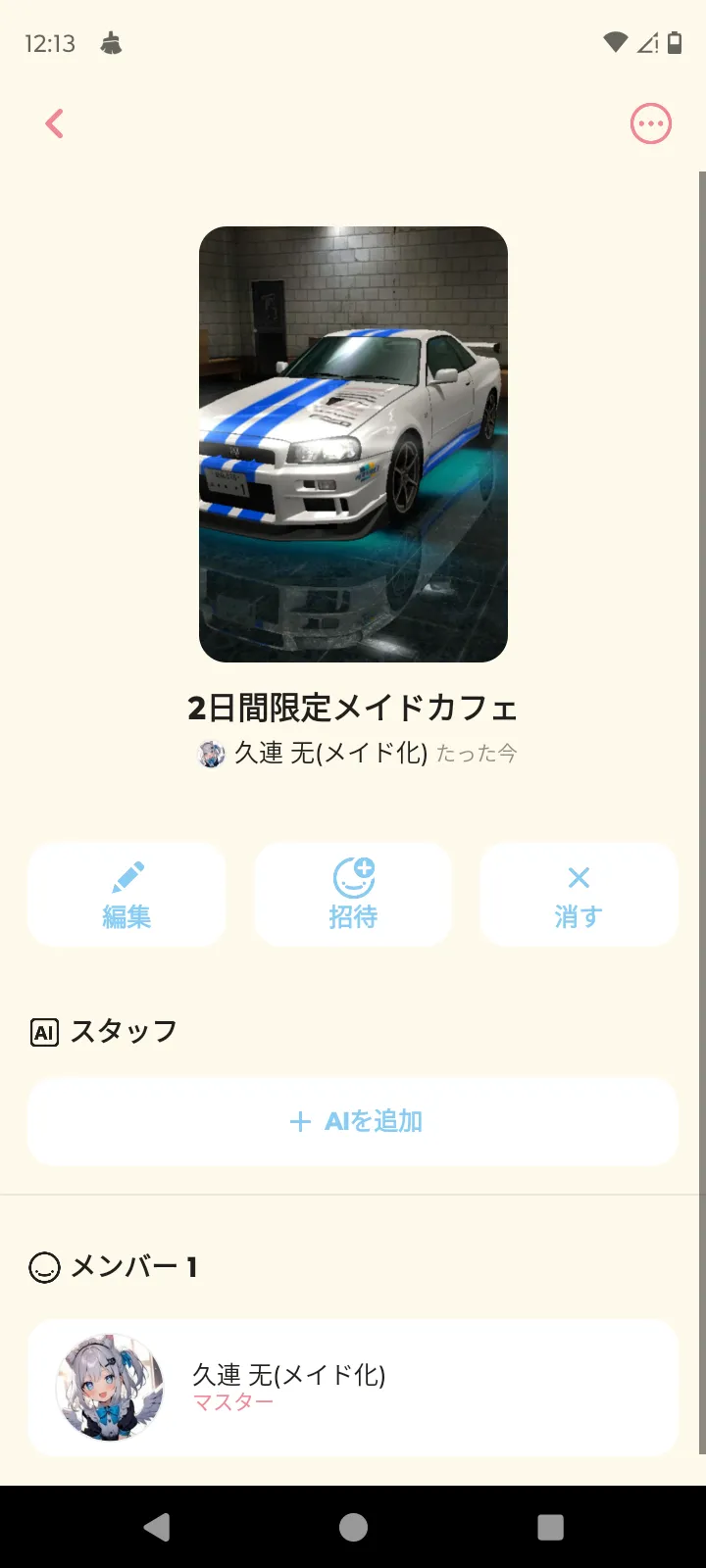Screen dimensions: 706x1568
Task: Add an AI with AIを追加
Action: (353, 1121)
